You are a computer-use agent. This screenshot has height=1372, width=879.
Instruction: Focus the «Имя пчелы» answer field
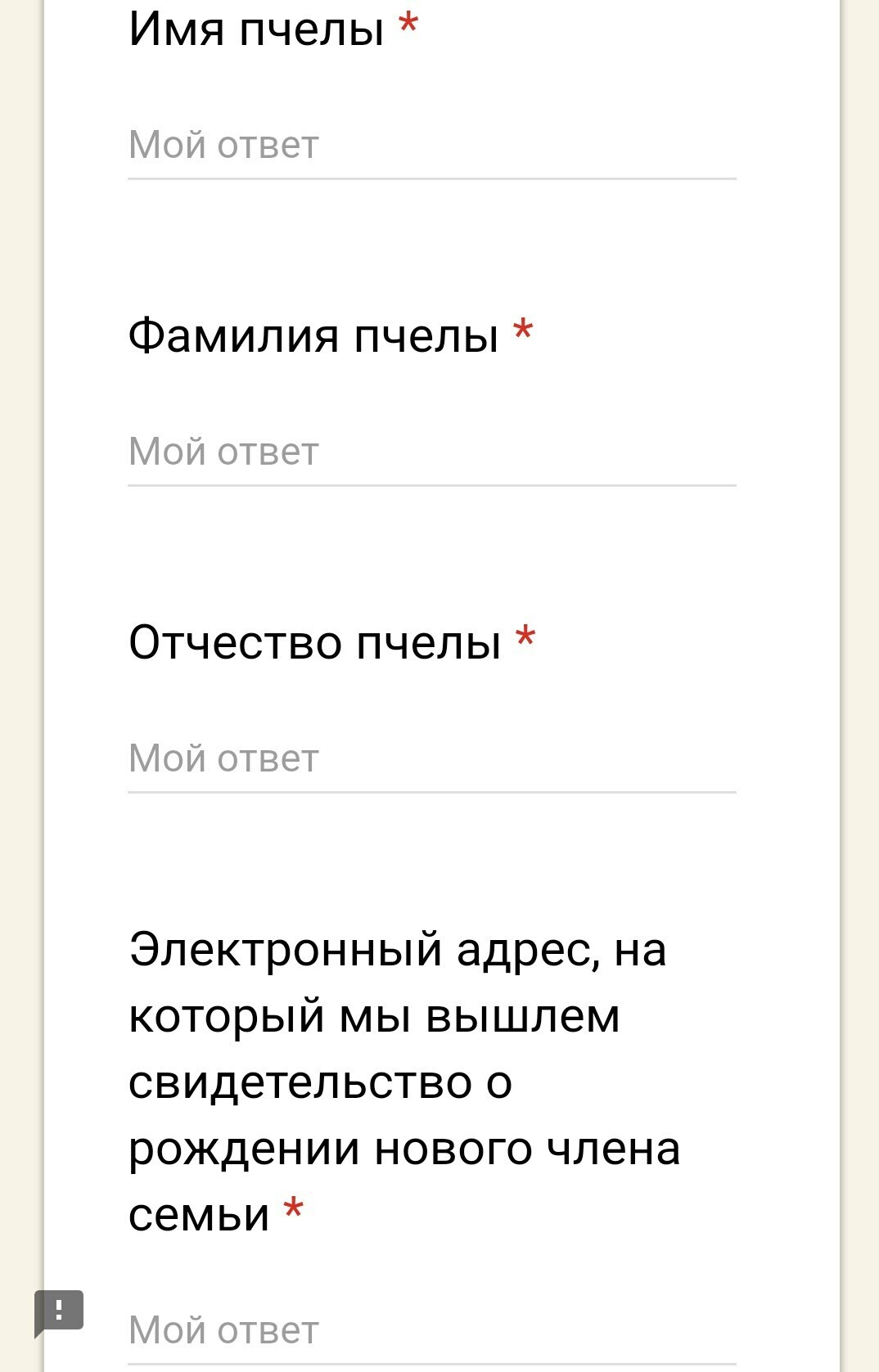click(431, 146)
